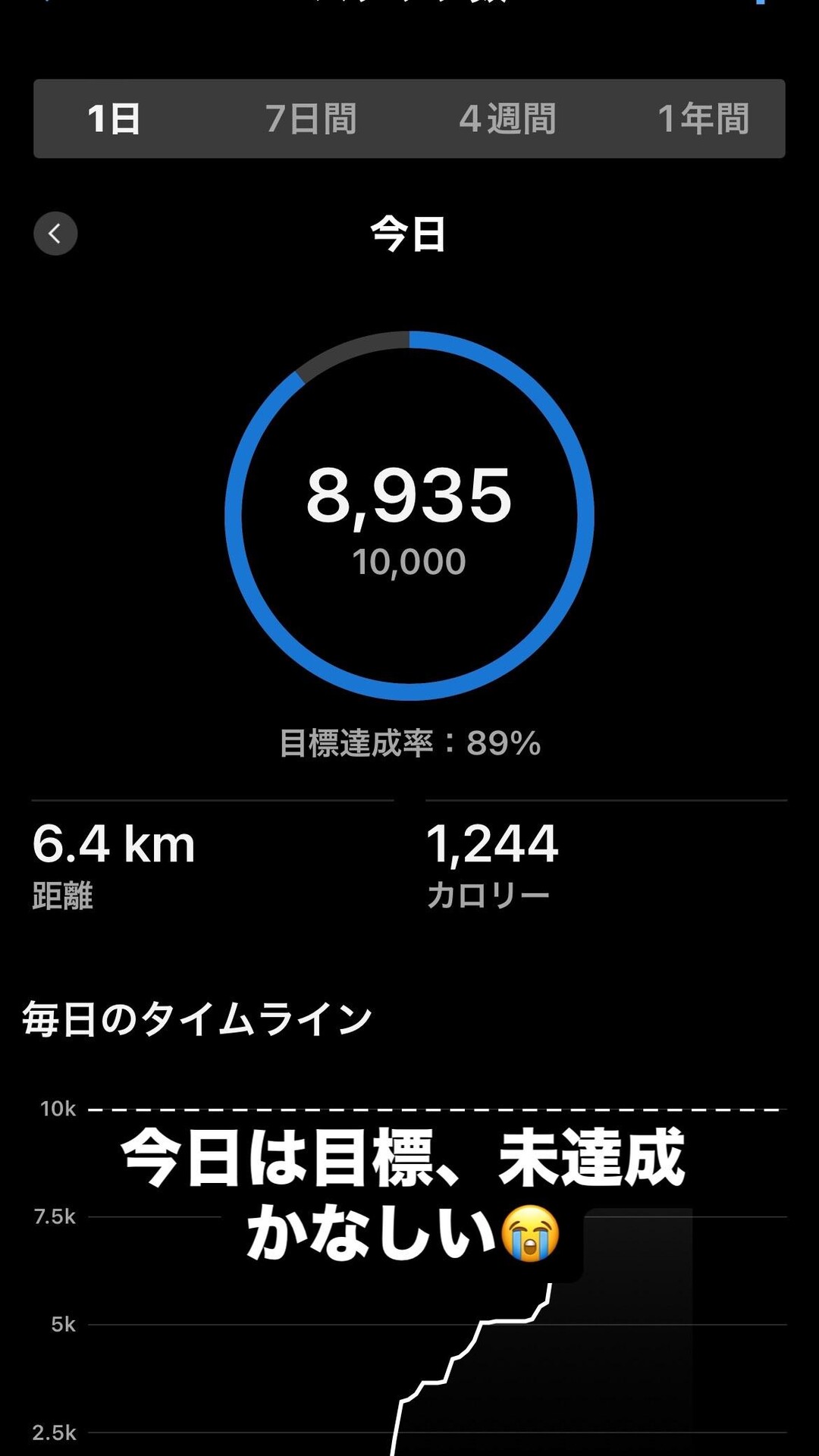Image resolution: width=819 pixels, height=1456 pixels.
Task: Select the 1年間 tab
Action: click(703, 119)
